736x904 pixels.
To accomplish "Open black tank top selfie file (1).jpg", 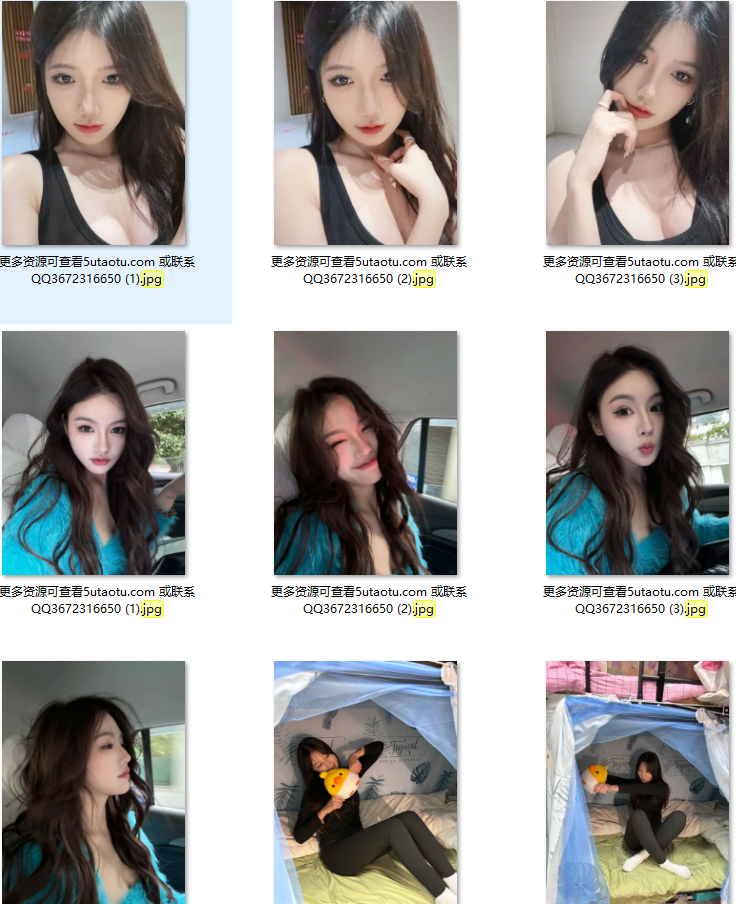I will pyautogui.click(x=94, y=123).
